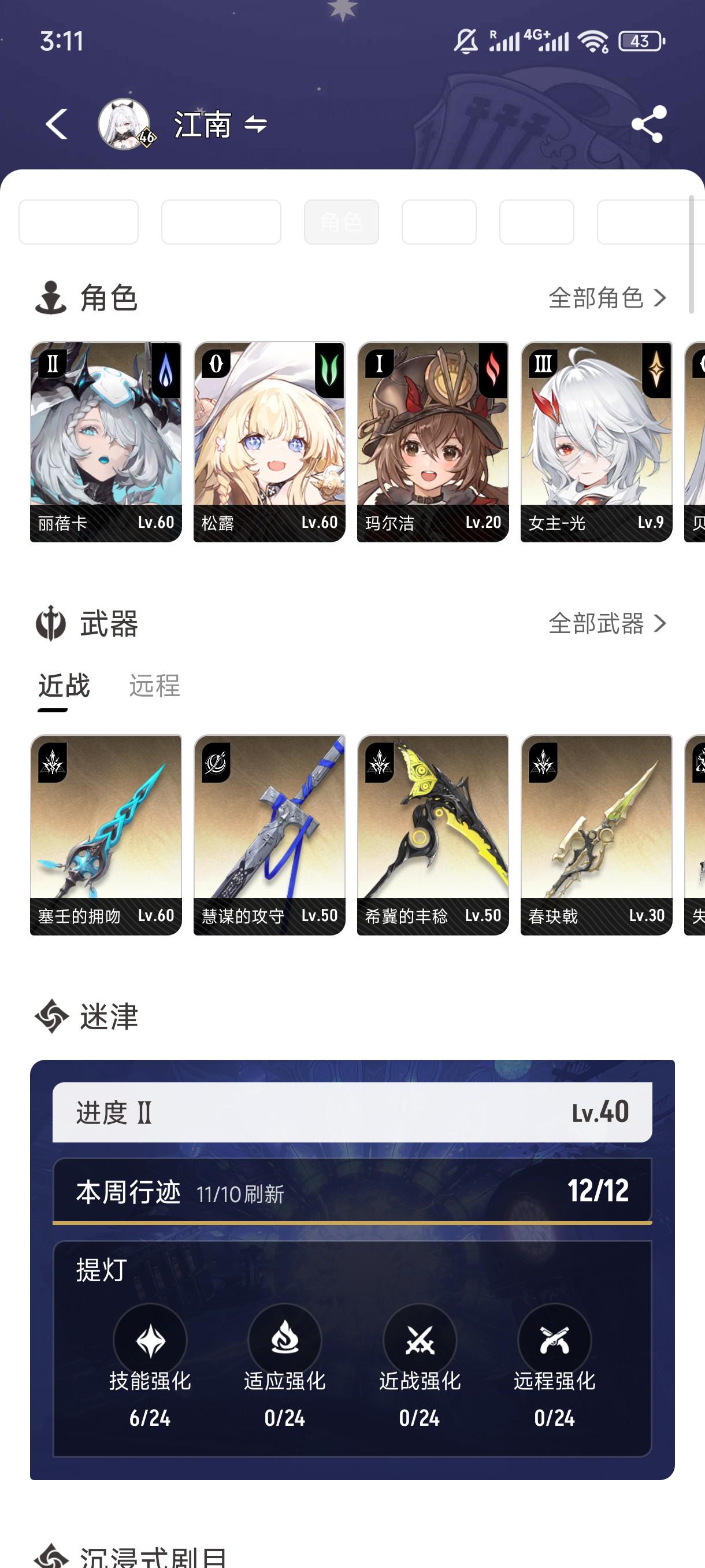Switch to 远程 weapons tab
The width and height of the screenshot is (705, 1568).
point(154,686)
